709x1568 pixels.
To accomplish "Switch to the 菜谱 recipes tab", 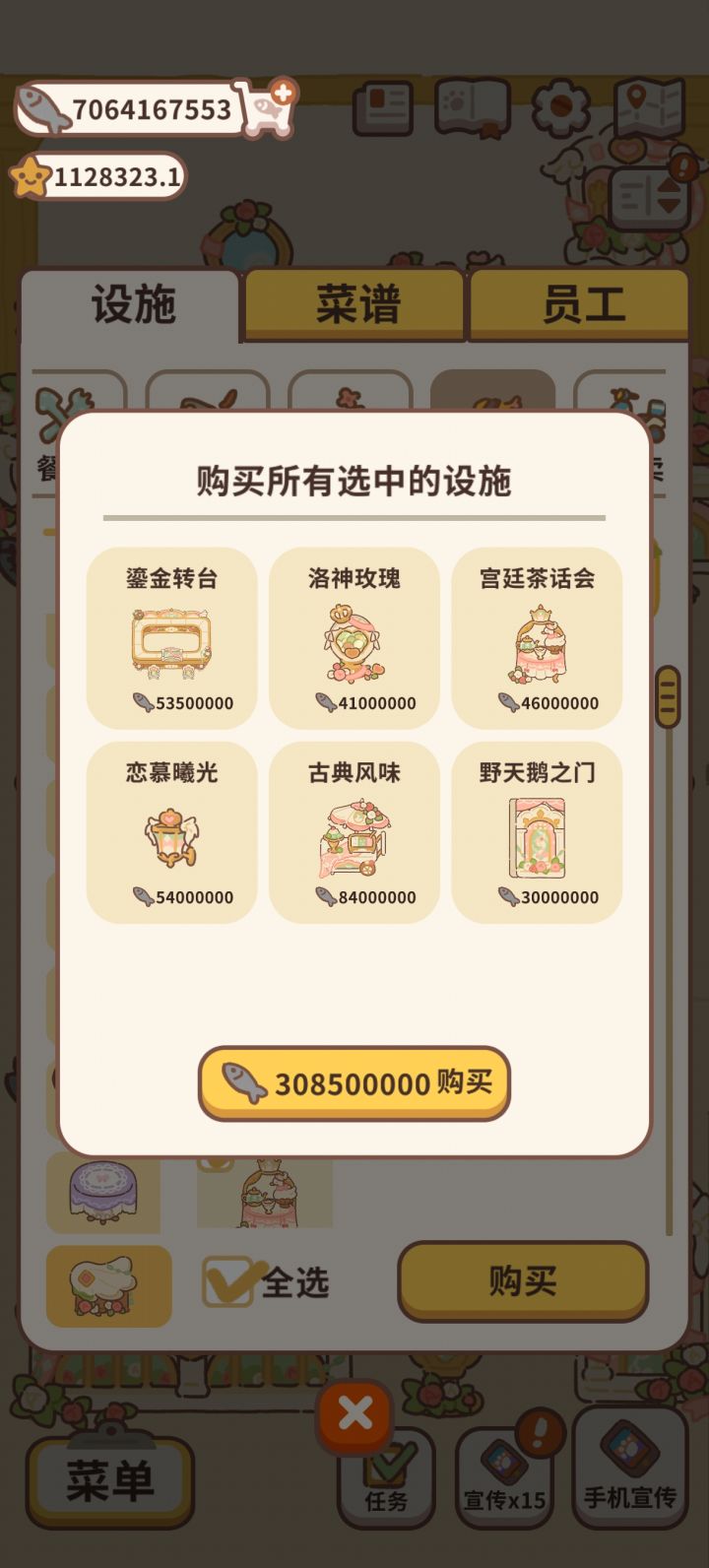I will pos(356,303).
